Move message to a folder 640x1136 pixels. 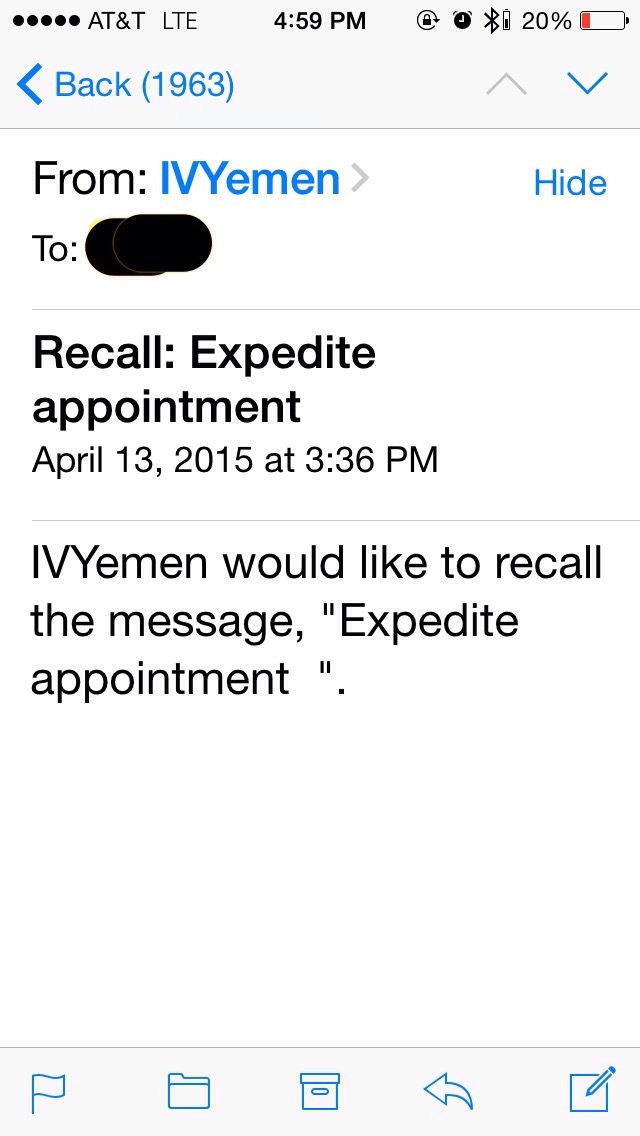(x=188, y=1091)
